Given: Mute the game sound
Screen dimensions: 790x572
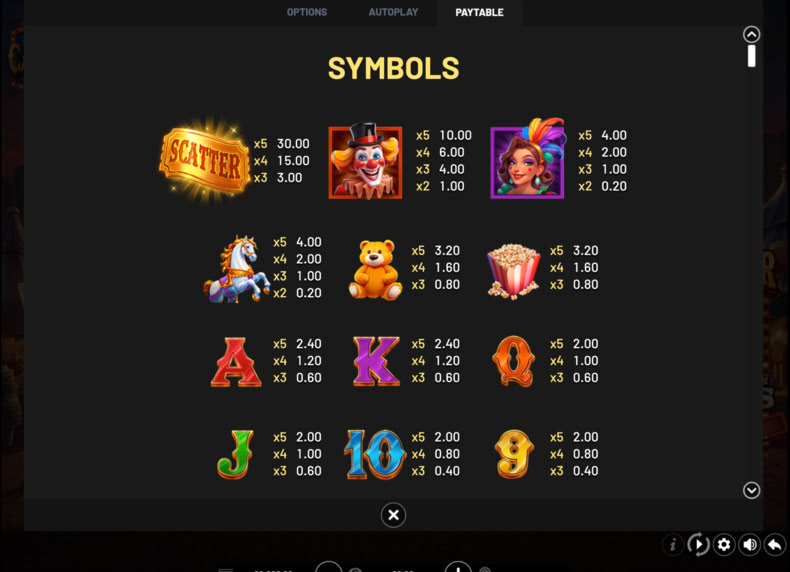Looking at the screenshot, I should (x=750, y=545).
